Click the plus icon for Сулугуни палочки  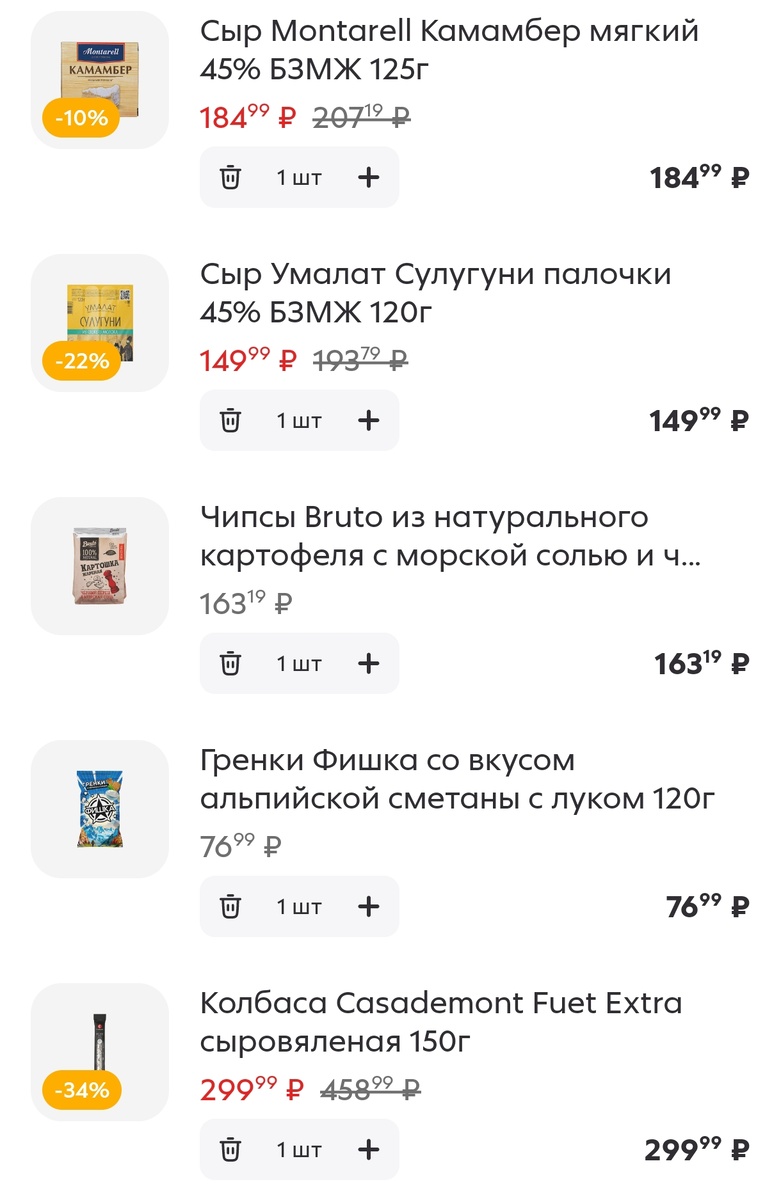pyautogui.click(x=369, y=420)
